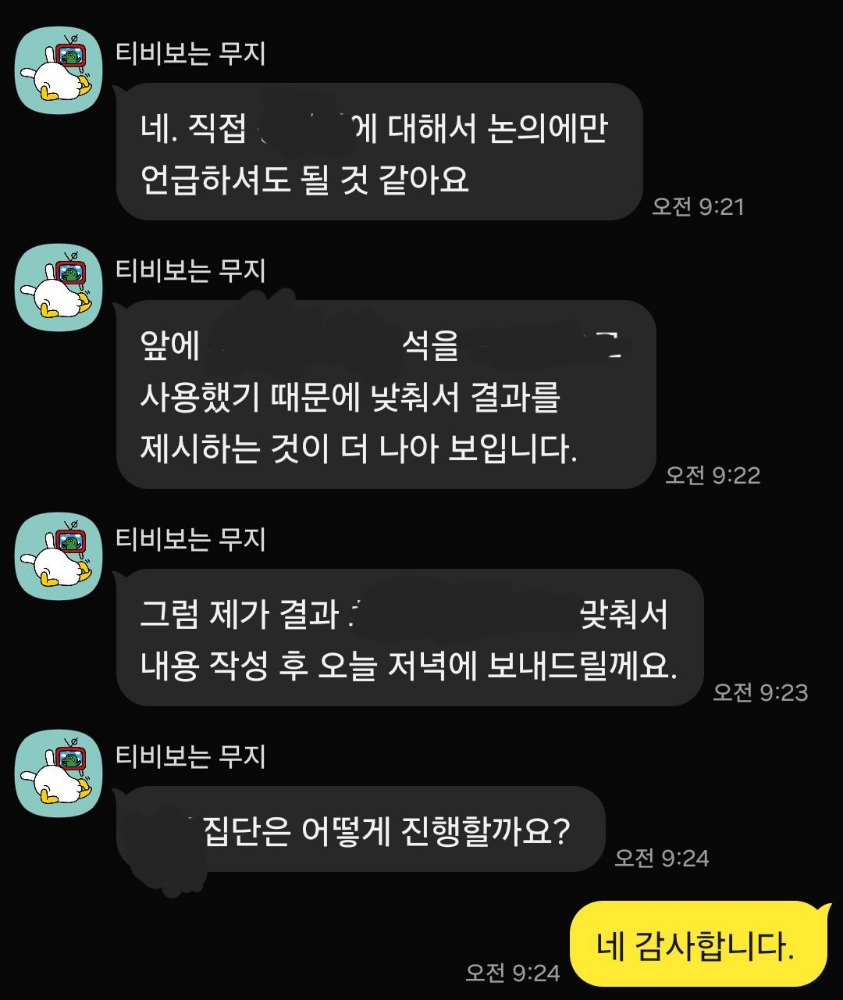843x1000 pixels.
Task: Open 티비보는 무지 avatar beside the 9:22 message
Action: [x=59, y=287]
